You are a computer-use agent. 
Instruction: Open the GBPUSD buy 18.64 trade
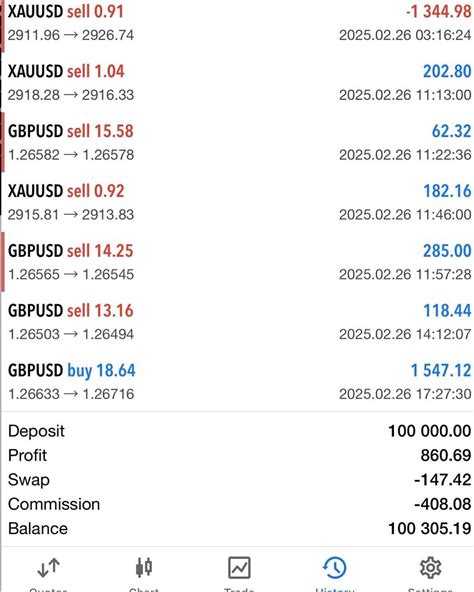[237, 382]
